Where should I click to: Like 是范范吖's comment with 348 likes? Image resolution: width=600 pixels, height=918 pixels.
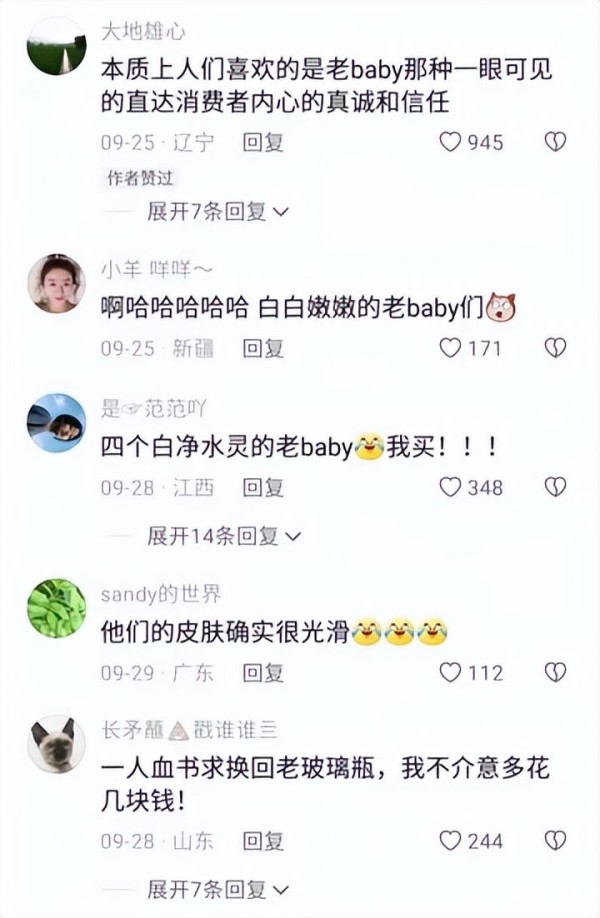450,487
